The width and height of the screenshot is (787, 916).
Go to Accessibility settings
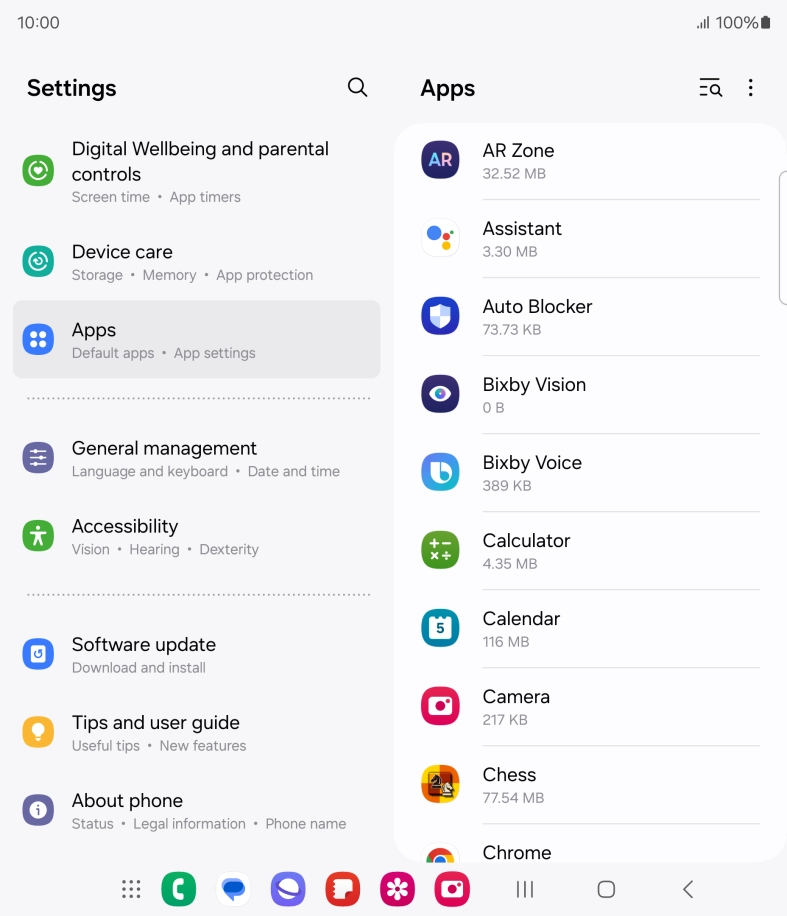click(x=197, y=537)
